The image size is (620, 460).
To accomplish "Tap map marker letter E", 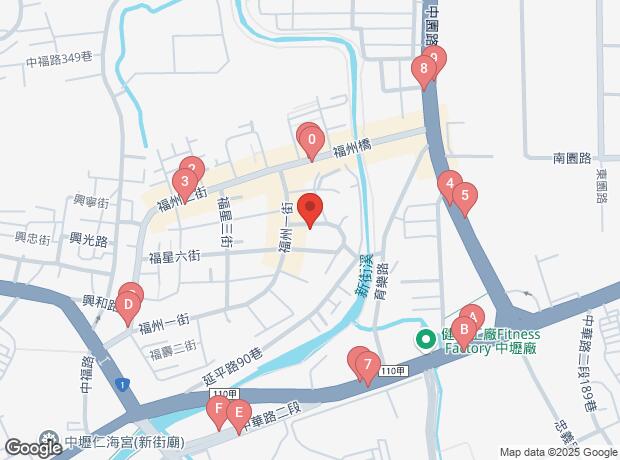I will [238, 412].
